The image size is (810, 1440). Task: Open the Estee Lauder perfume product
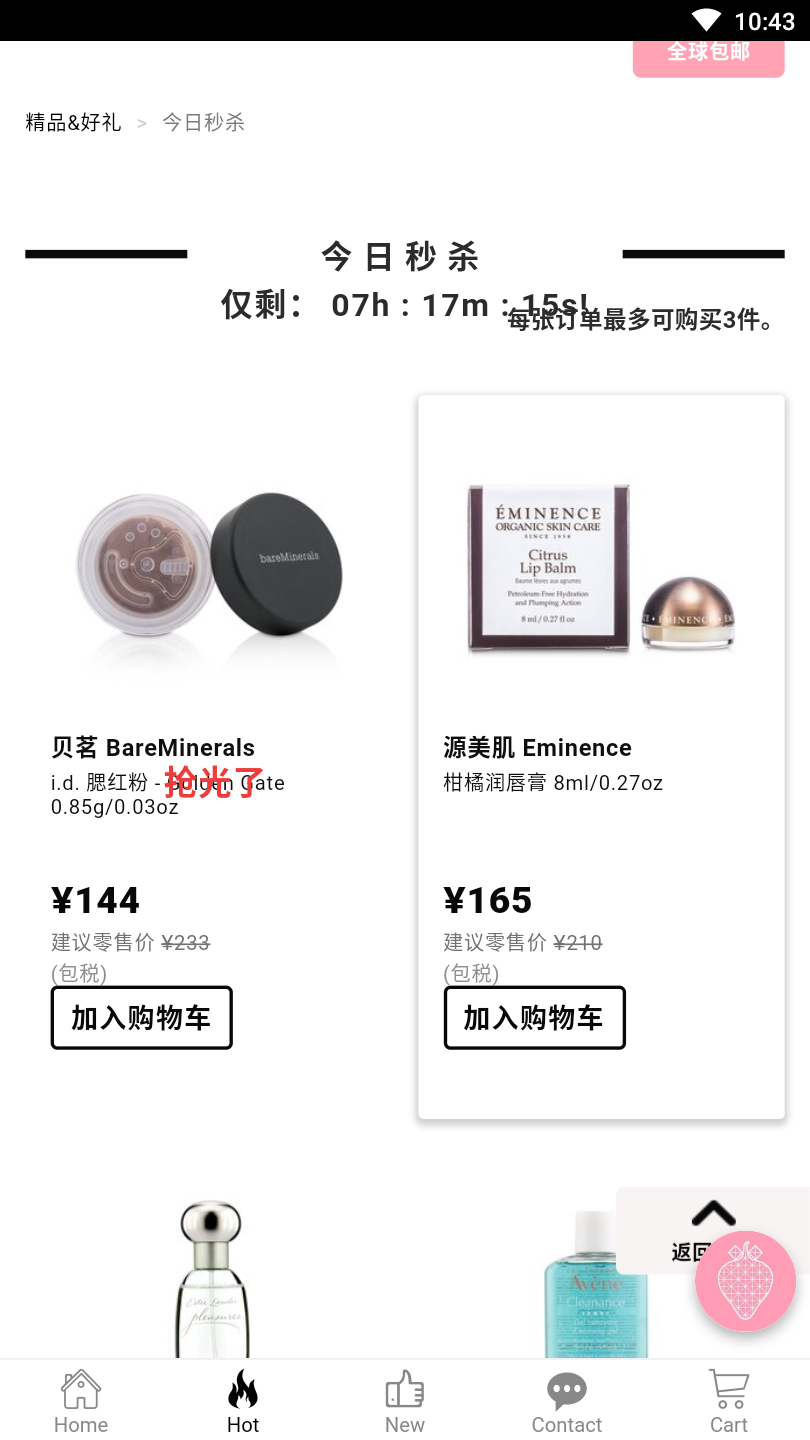pos(210,1280)
